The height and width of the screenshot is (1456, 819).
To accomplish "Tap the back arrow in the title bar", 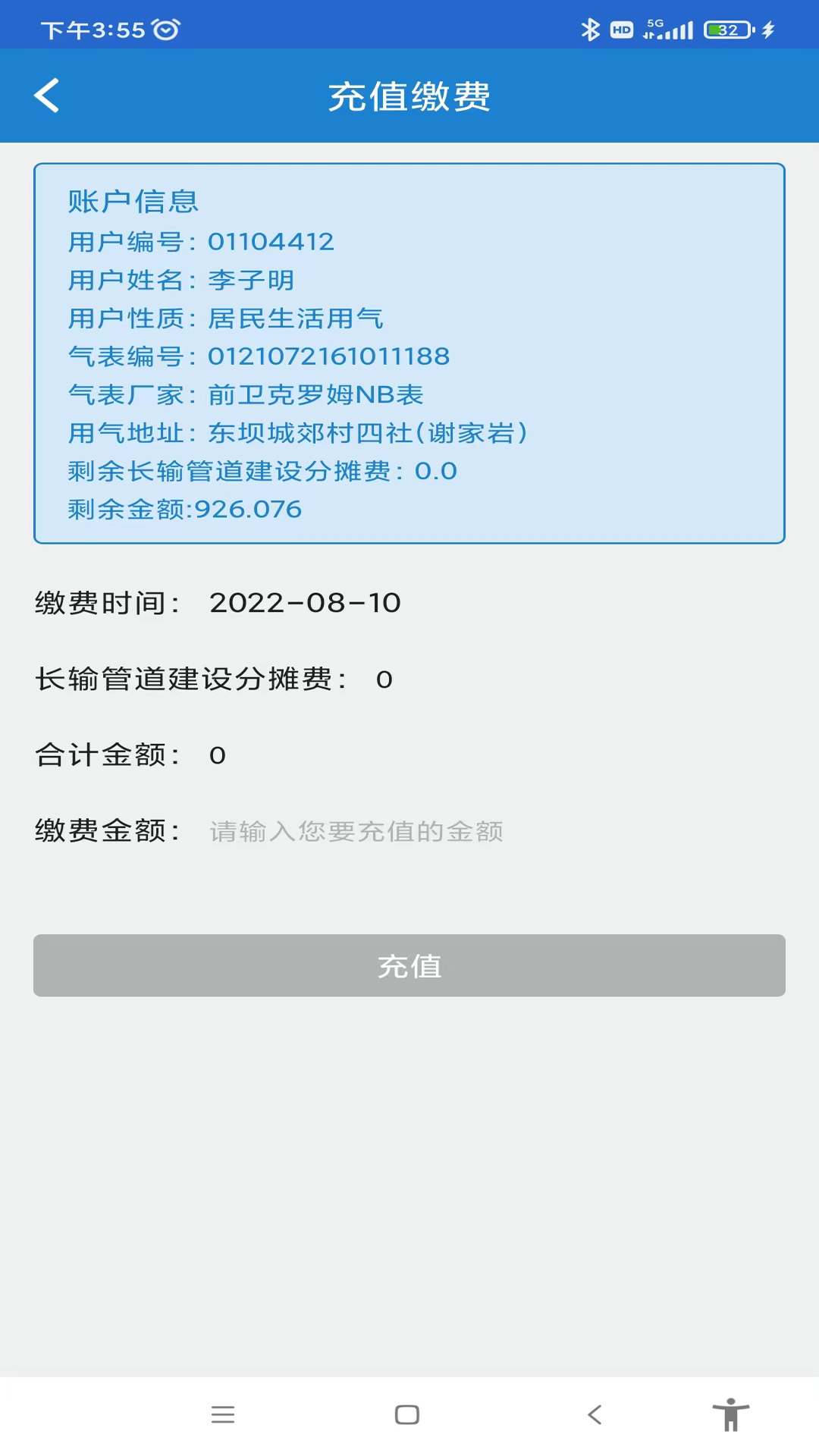I will tap(47, 96).
